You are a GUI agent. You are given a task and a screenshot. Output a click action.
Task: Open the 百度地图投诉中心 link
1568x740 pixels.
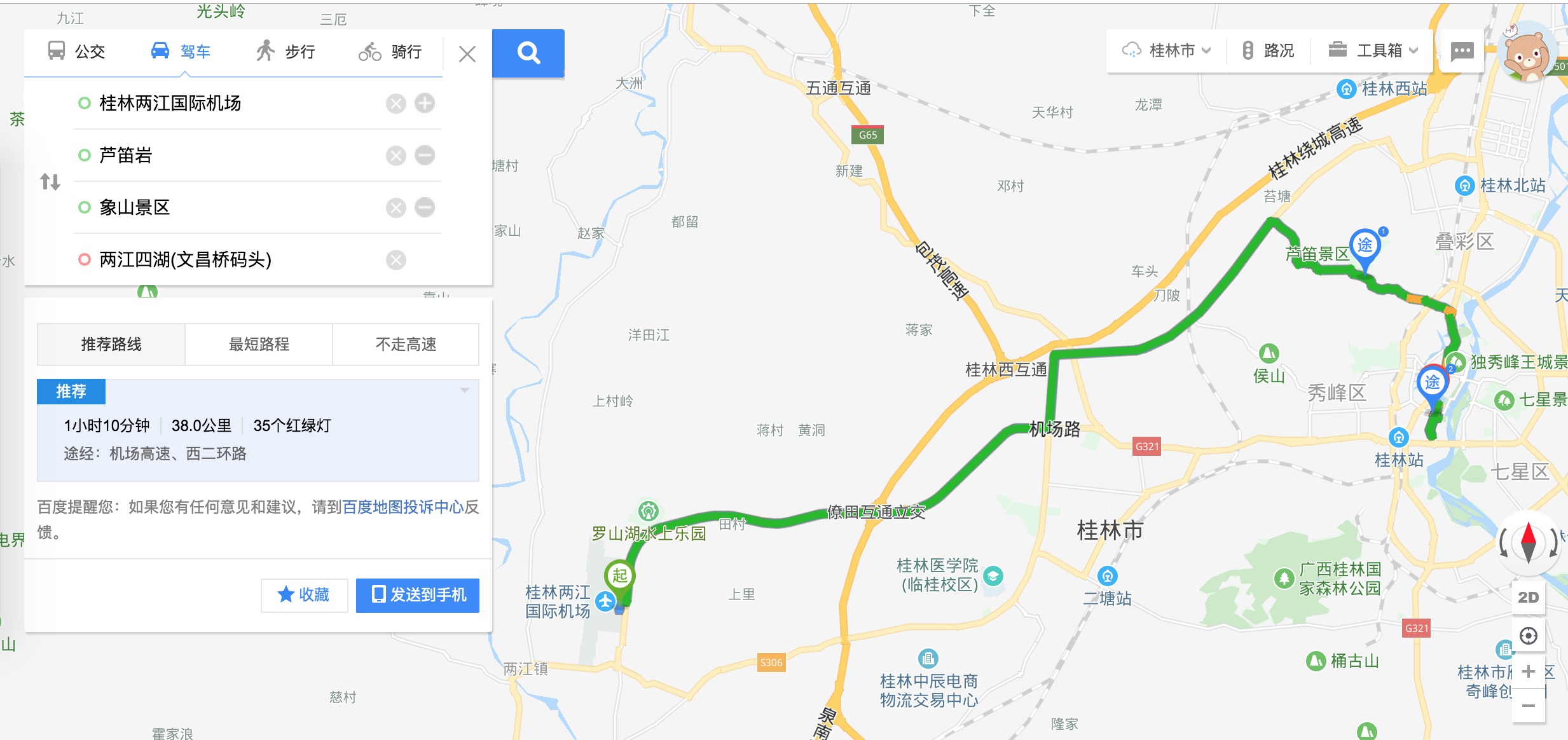click(x=402, y=507)
